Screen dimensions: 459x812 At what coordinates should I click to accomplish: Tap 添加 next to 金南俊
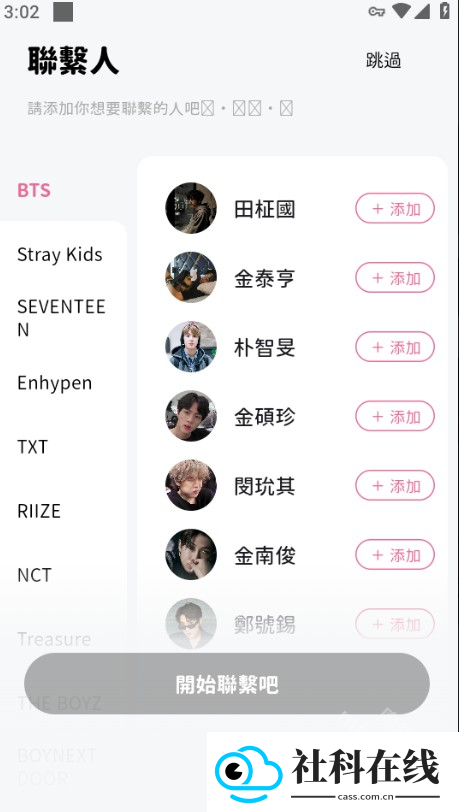coord(395,555)
